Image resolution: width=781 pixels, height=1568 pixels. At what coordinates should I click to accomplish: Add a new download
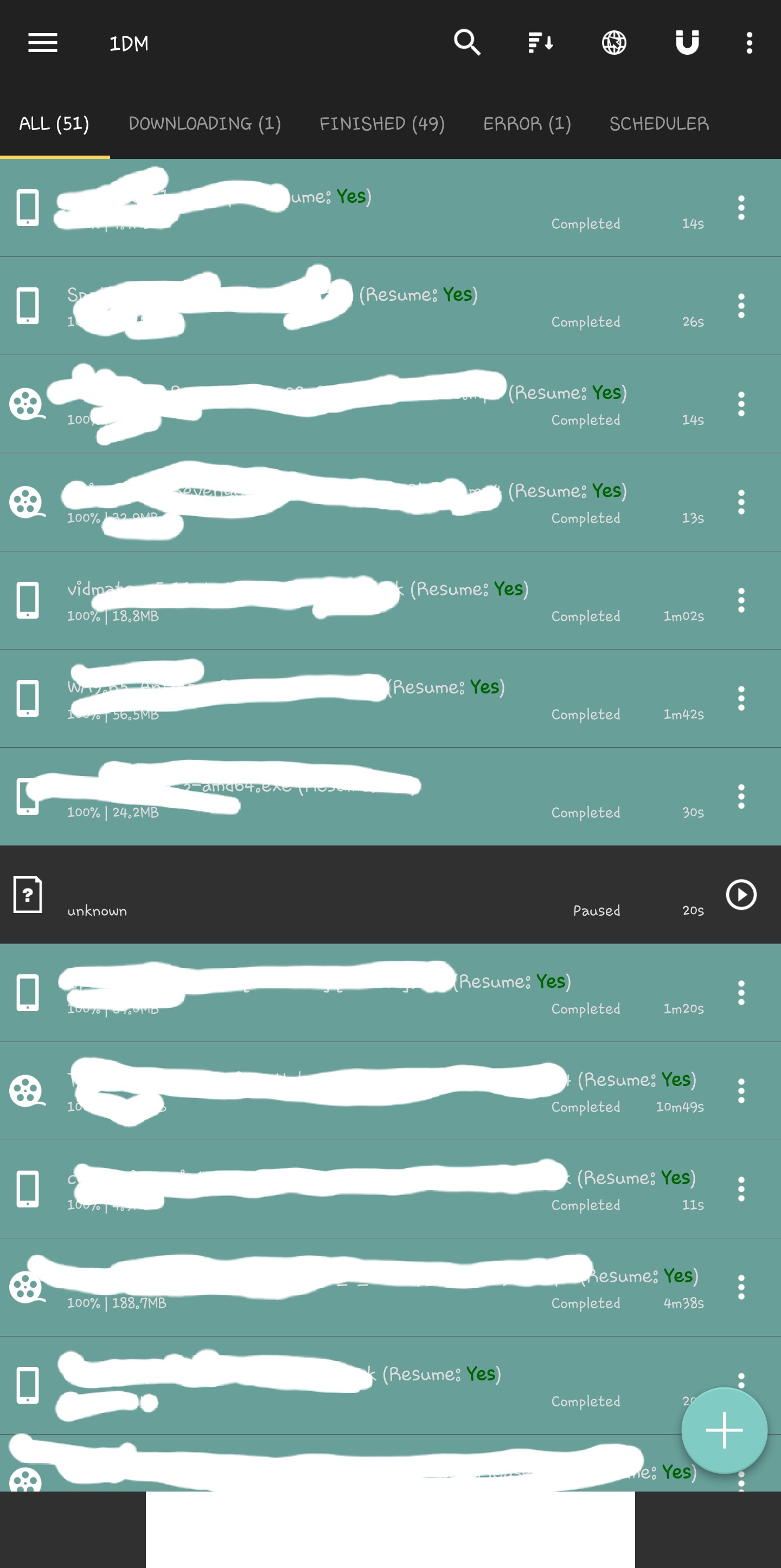(724, 1430)
